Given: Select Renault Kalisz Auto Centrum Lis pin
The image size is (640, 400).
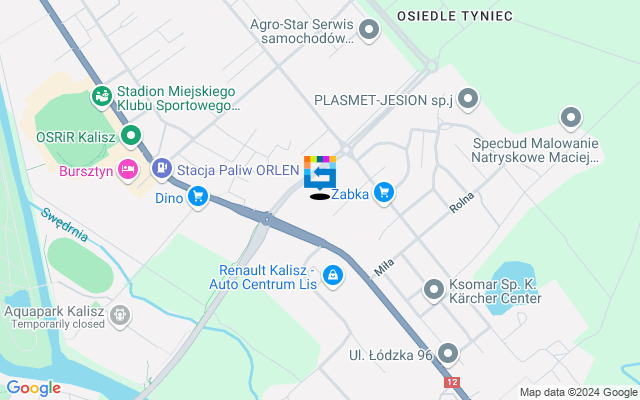Looking at the screenshot, I should 332,275.
